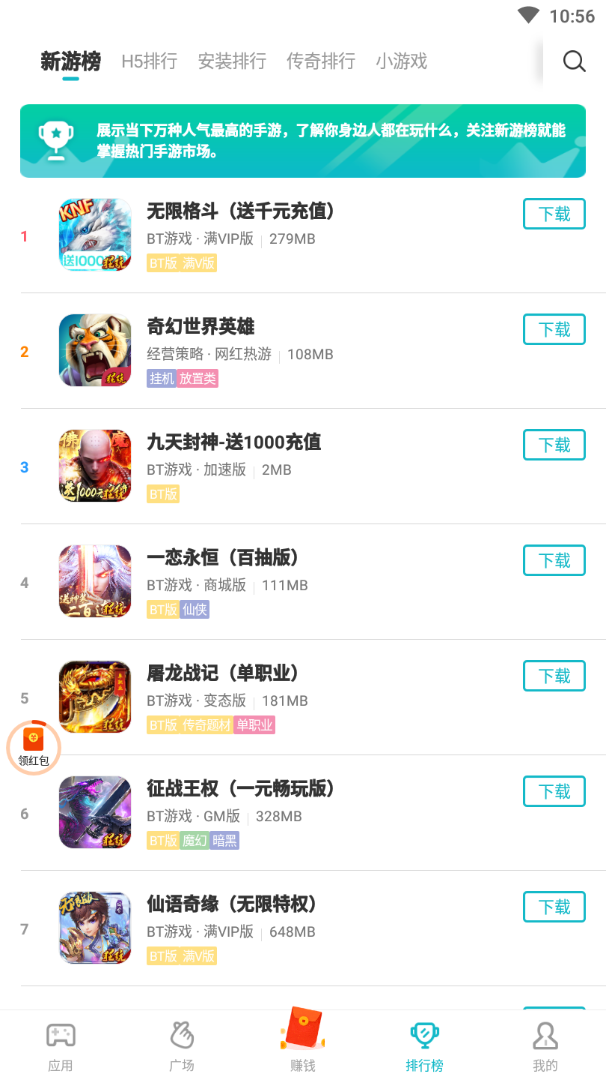Screen dimensions: 606x1080
Task: Tap 下载 for 奇幻世界英雄
Action: point(554,330)
